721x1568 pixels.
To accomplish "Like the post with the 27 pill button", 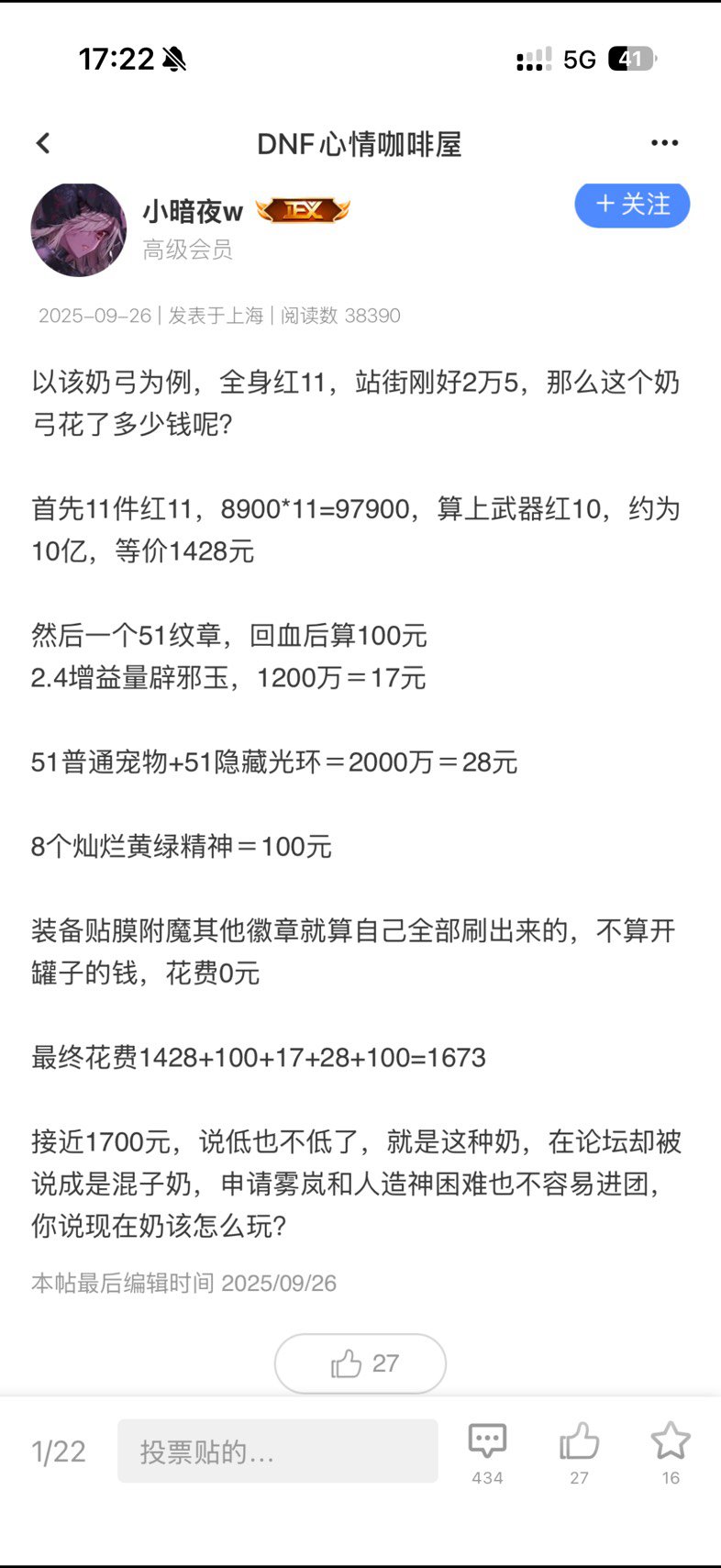I will 360,1363.
